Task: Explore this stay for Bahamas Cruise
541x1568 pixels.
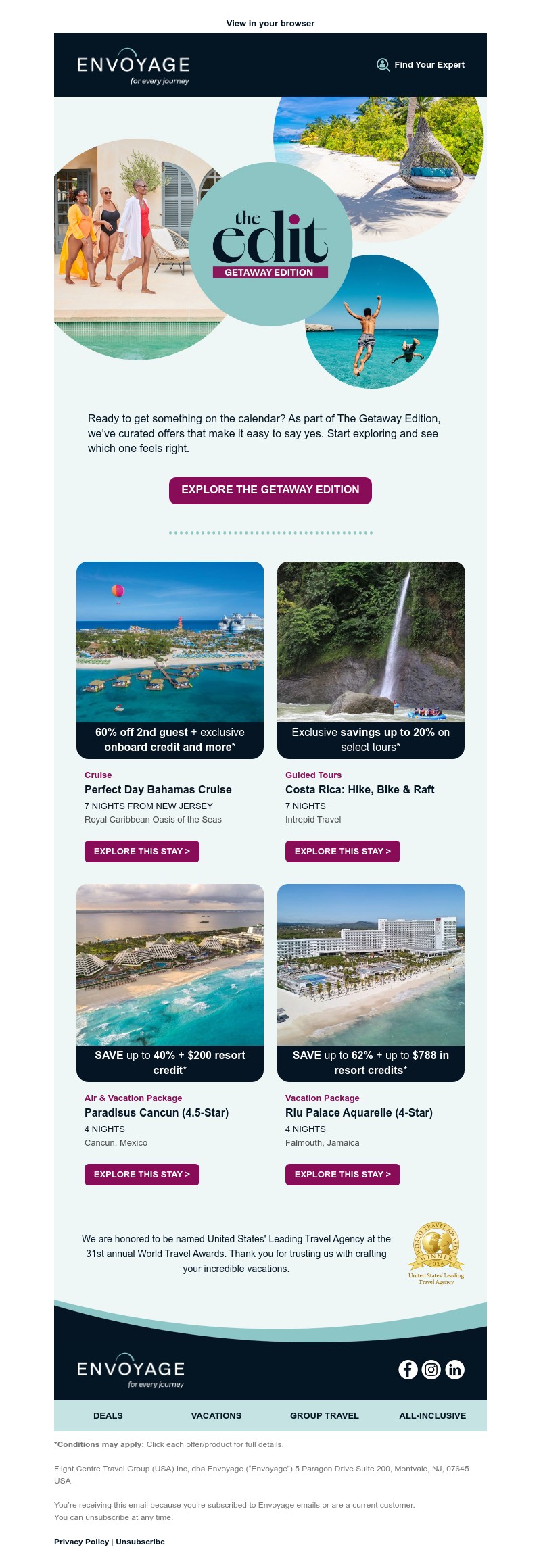Action: click(142, 852)
